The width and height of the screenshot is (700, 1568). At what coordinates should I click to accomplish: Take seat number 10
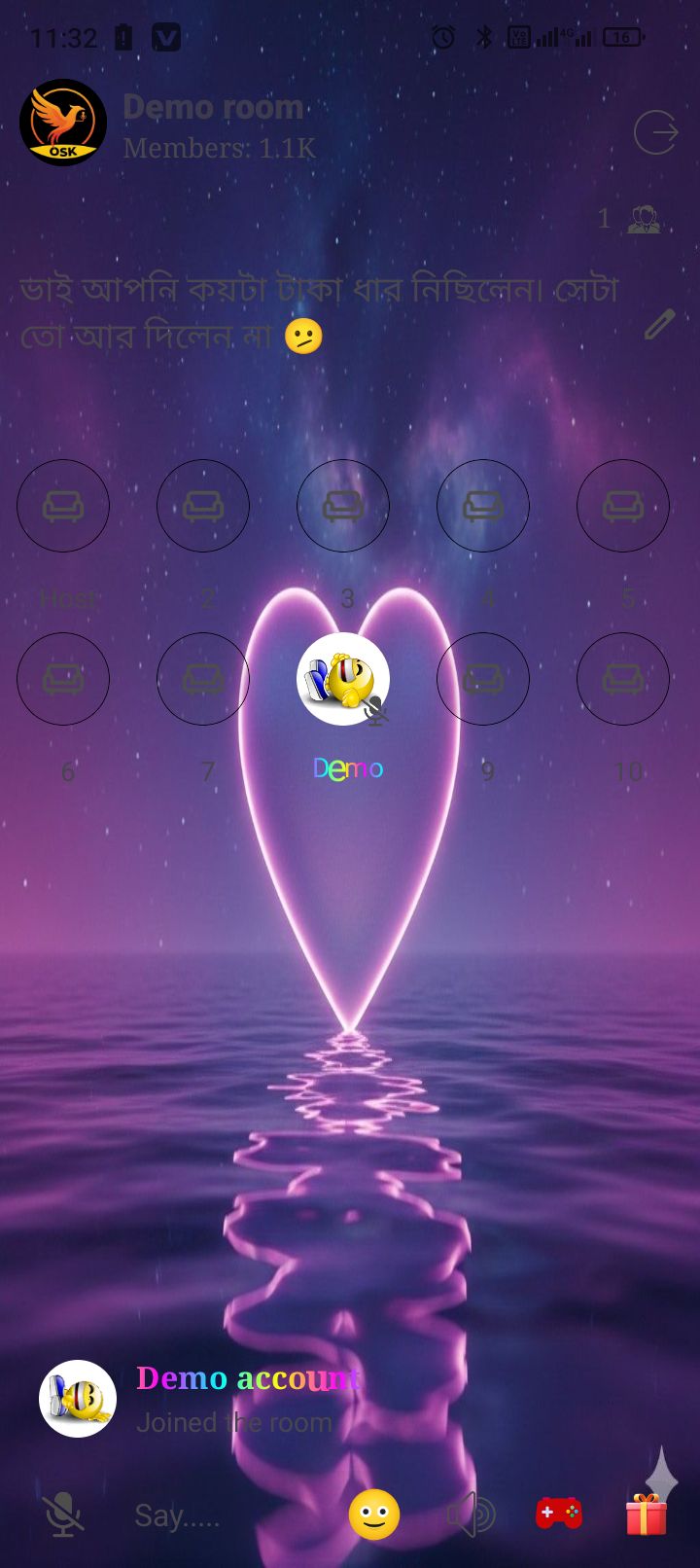(x=623, y=679)
